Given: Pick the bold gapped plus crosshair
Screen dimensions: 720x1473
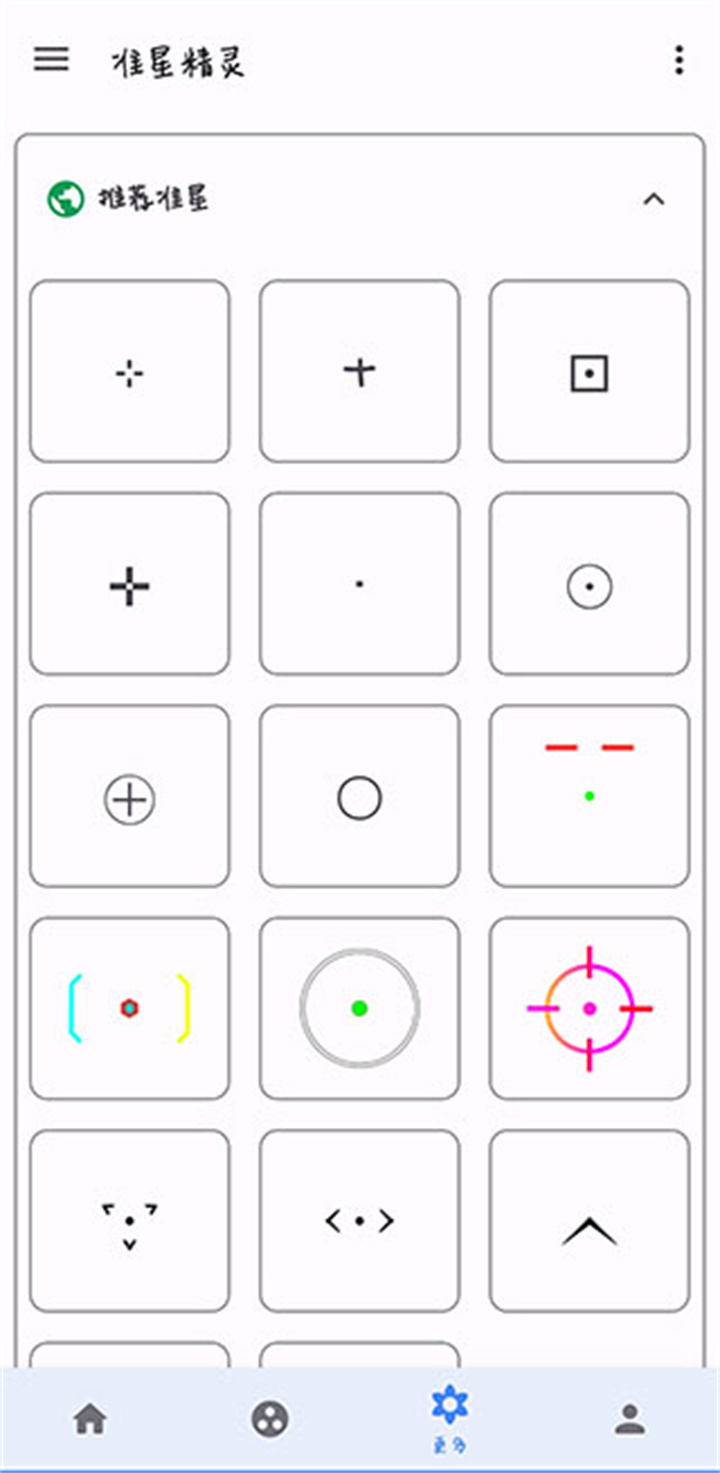Looking at the screenshot, I should (x=130, y=585).
